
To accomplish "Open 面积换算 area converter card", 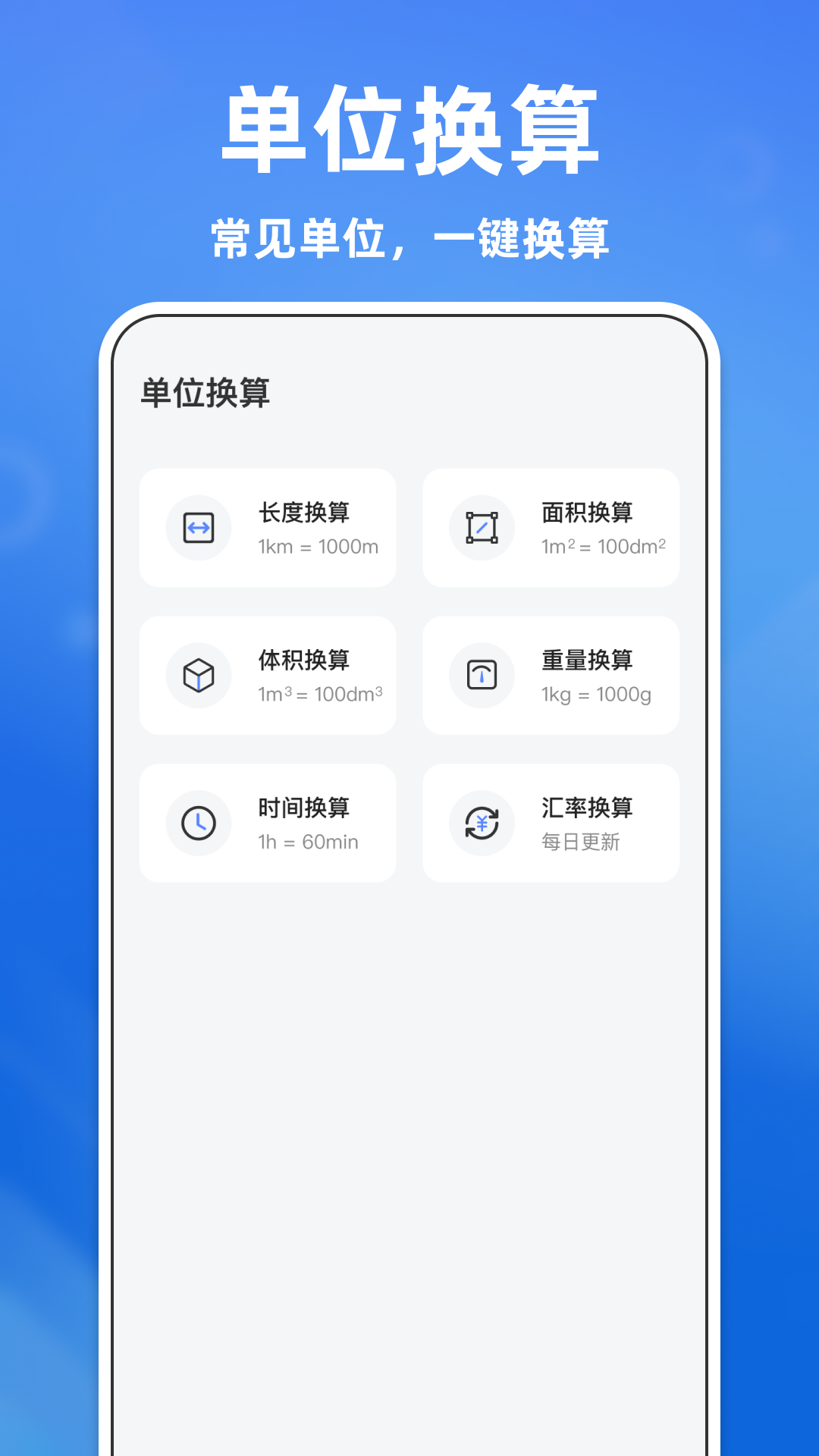I will click(551, 527).
